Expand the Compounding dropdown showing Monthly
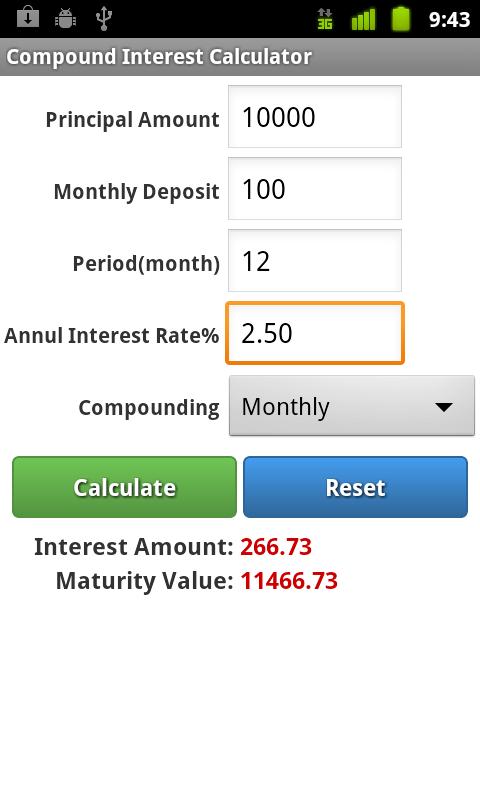The width and height of the screenshot is (480, 800). coord(352,406)
